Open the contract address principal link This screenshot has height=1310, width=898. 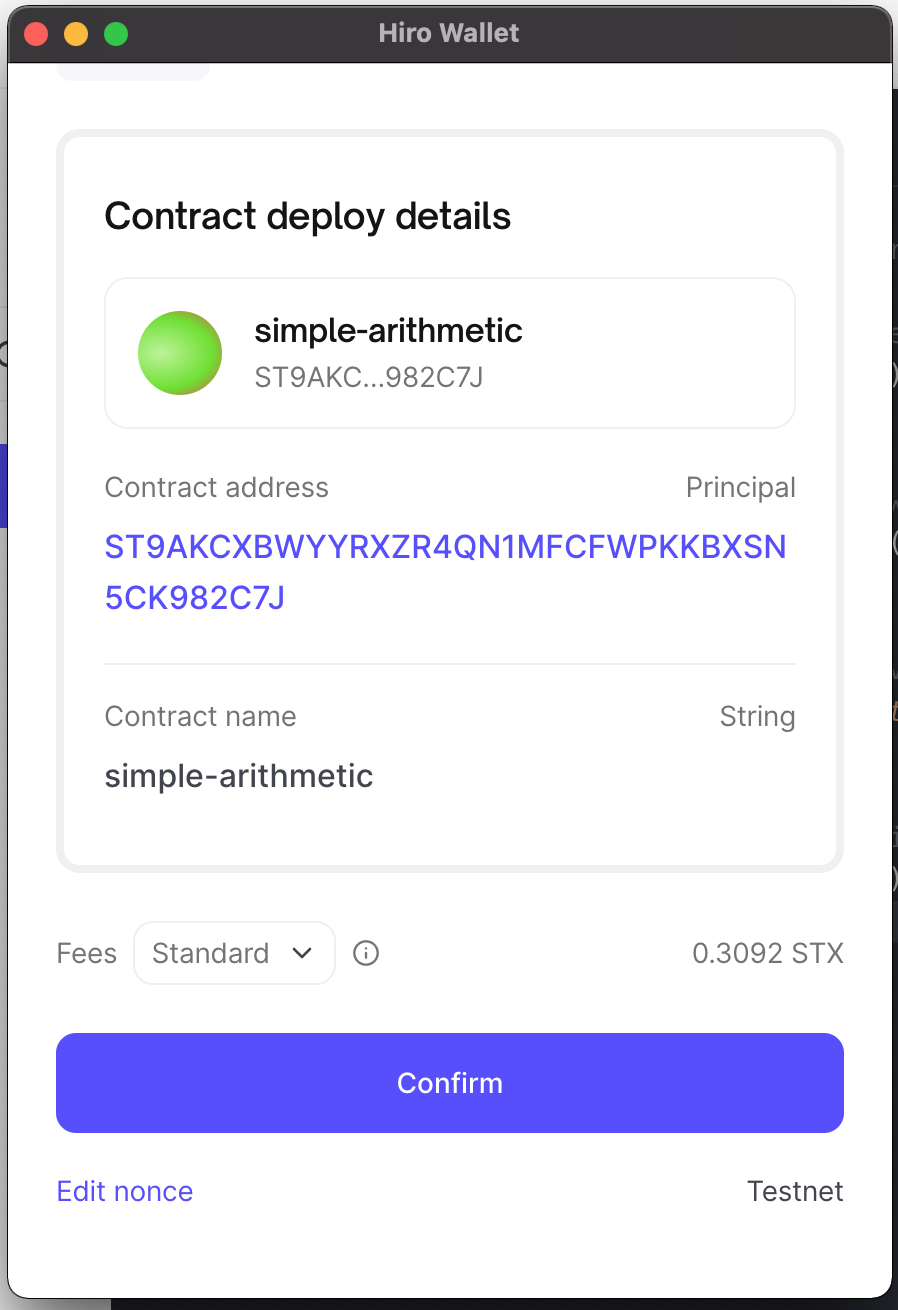445,572
